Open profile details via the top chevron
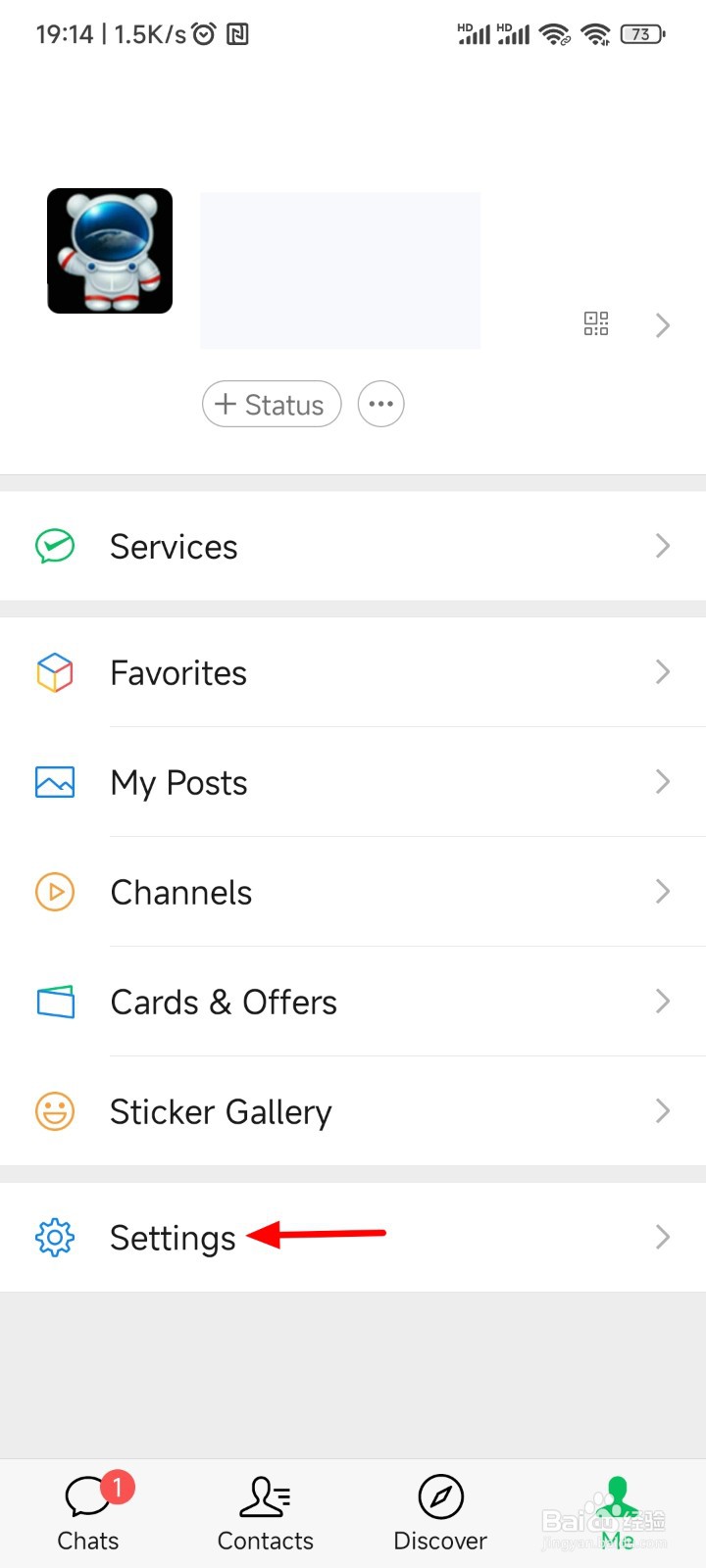 663,325
